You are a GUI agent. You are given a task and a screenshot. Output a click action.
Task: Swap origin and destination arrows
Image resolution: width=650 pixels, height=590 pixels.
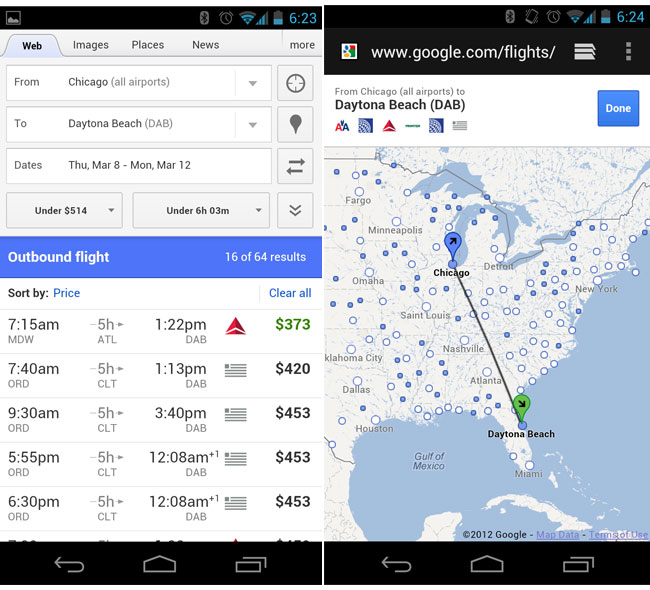[295, 167]
